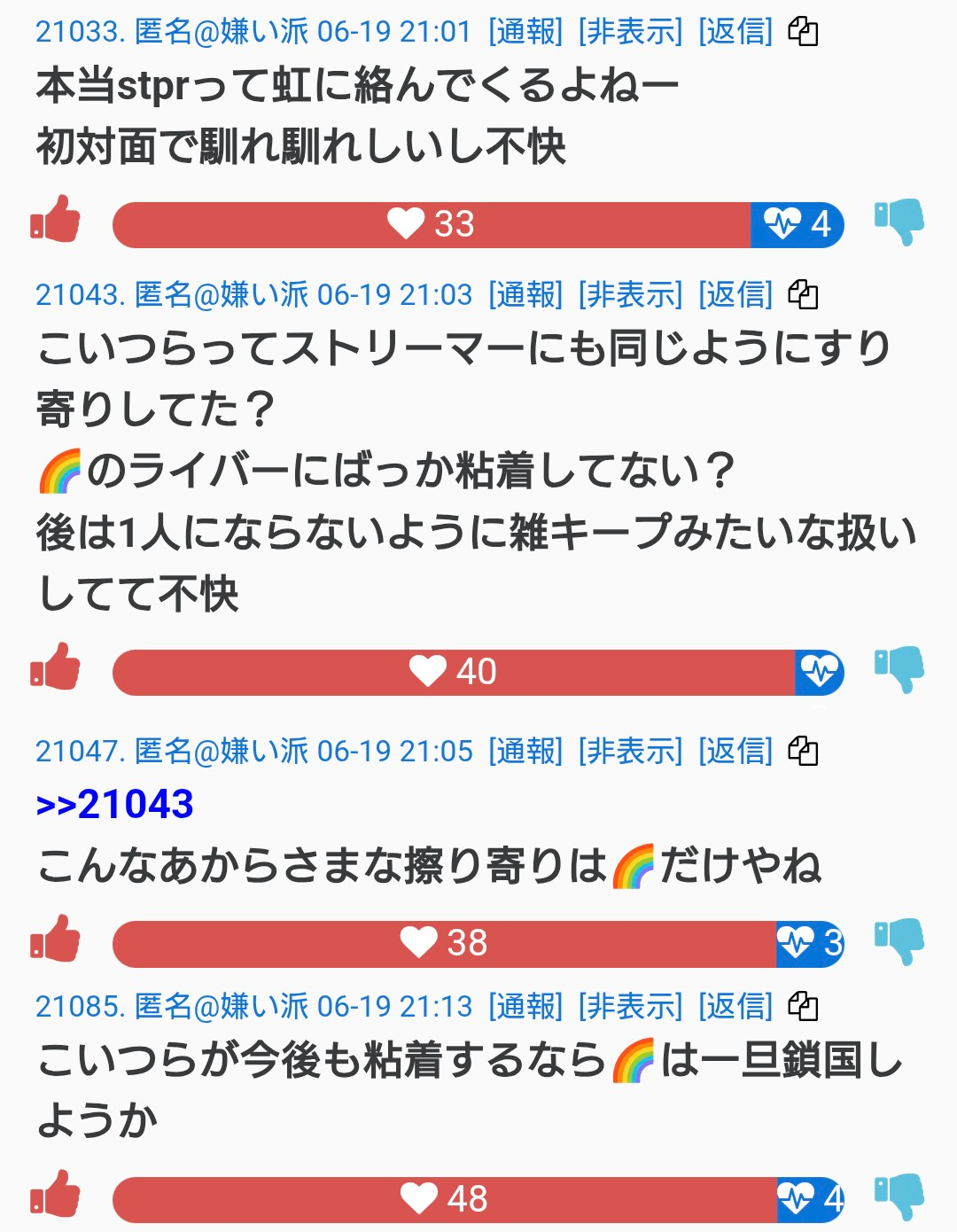
Task: Downvote comment 21033 with thumbs down
Action: 899,222
